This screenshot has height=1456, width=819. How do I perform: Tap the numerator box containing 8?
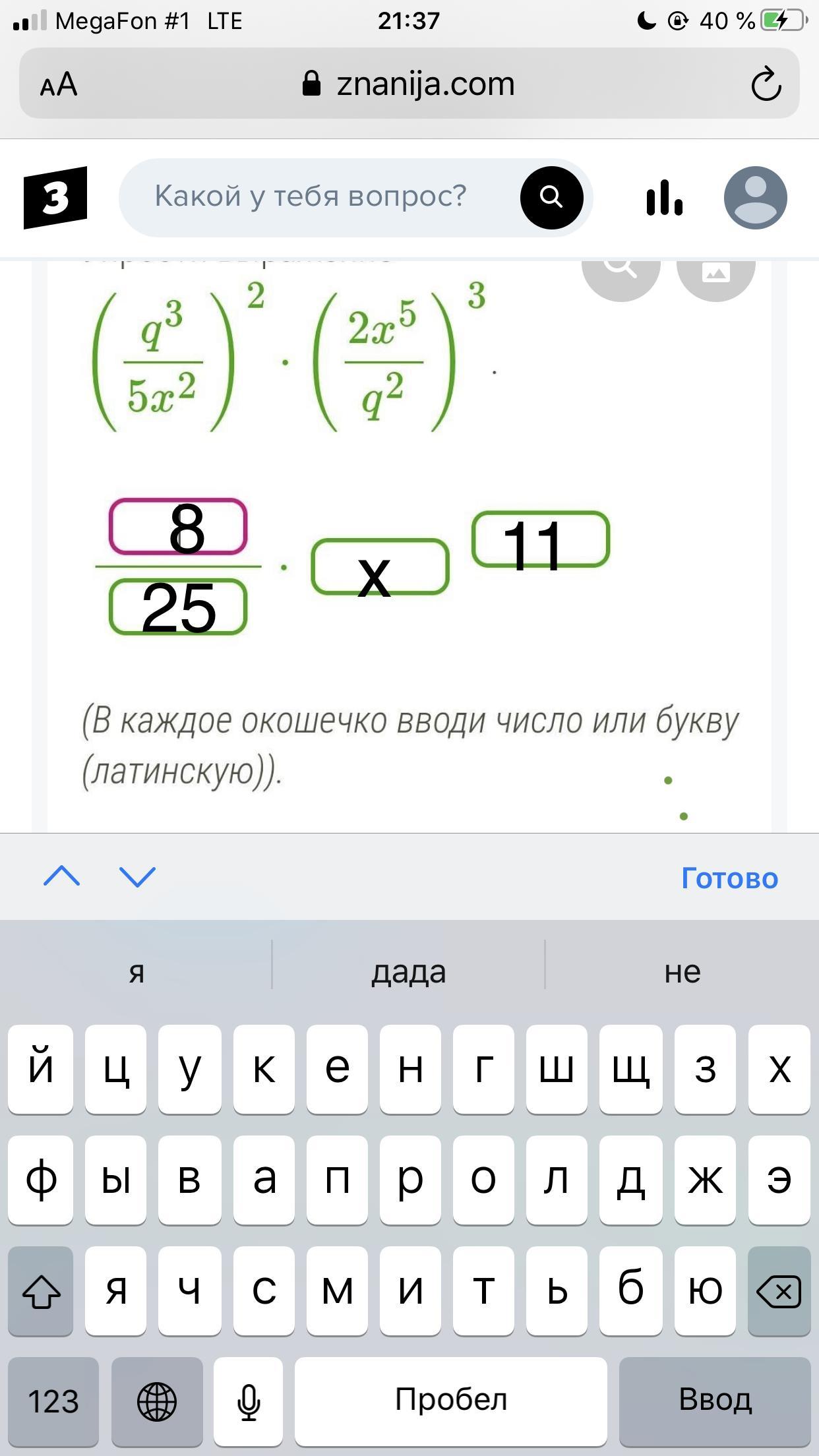(x=178, y=526)
